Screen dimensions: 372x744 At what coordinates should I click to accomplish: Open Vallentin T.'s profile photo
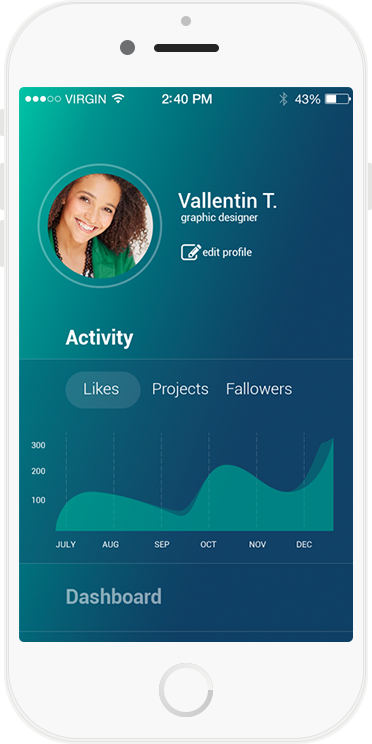(x=100, y=226)
